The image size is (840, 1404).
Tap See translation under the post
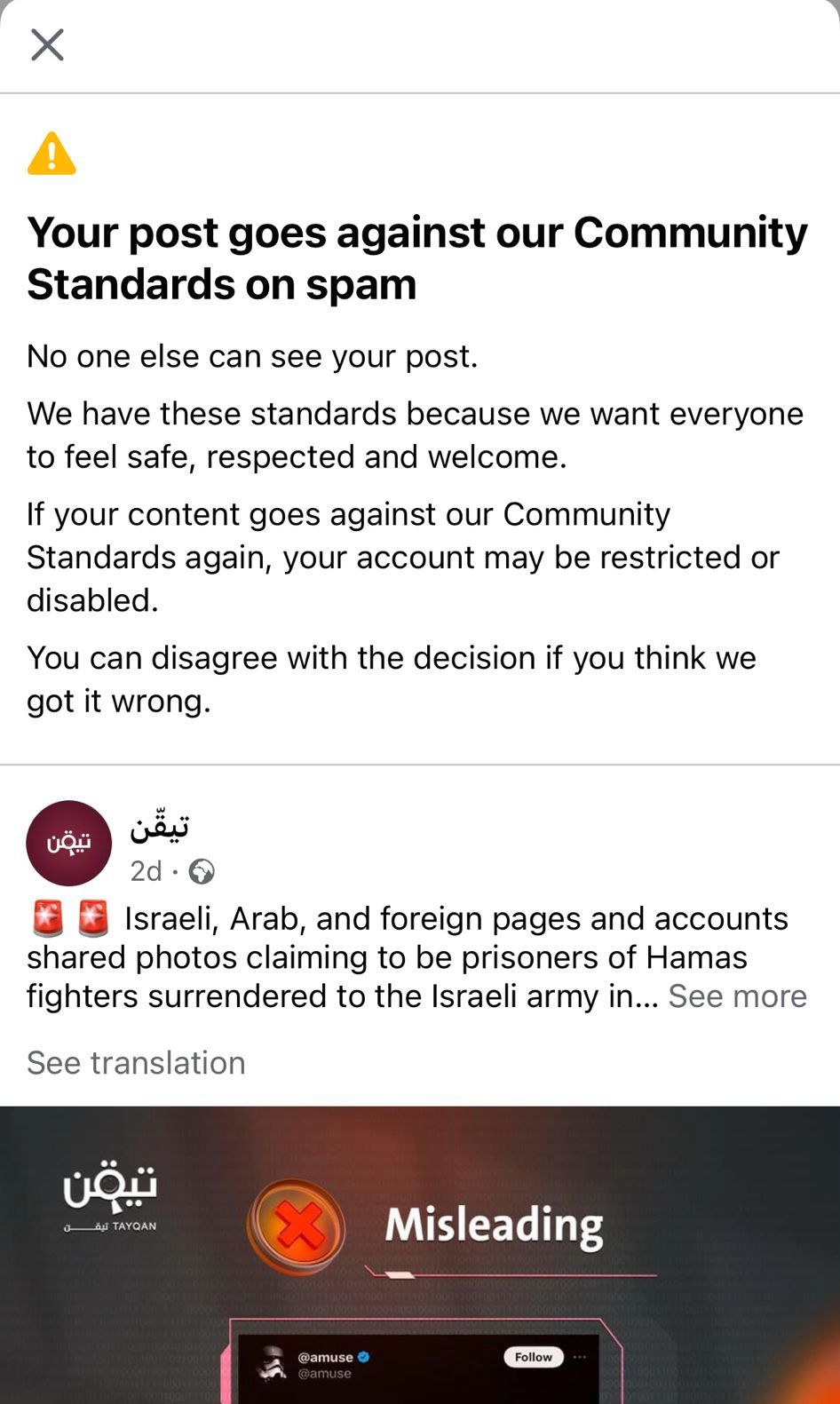tap(136, 1063)
